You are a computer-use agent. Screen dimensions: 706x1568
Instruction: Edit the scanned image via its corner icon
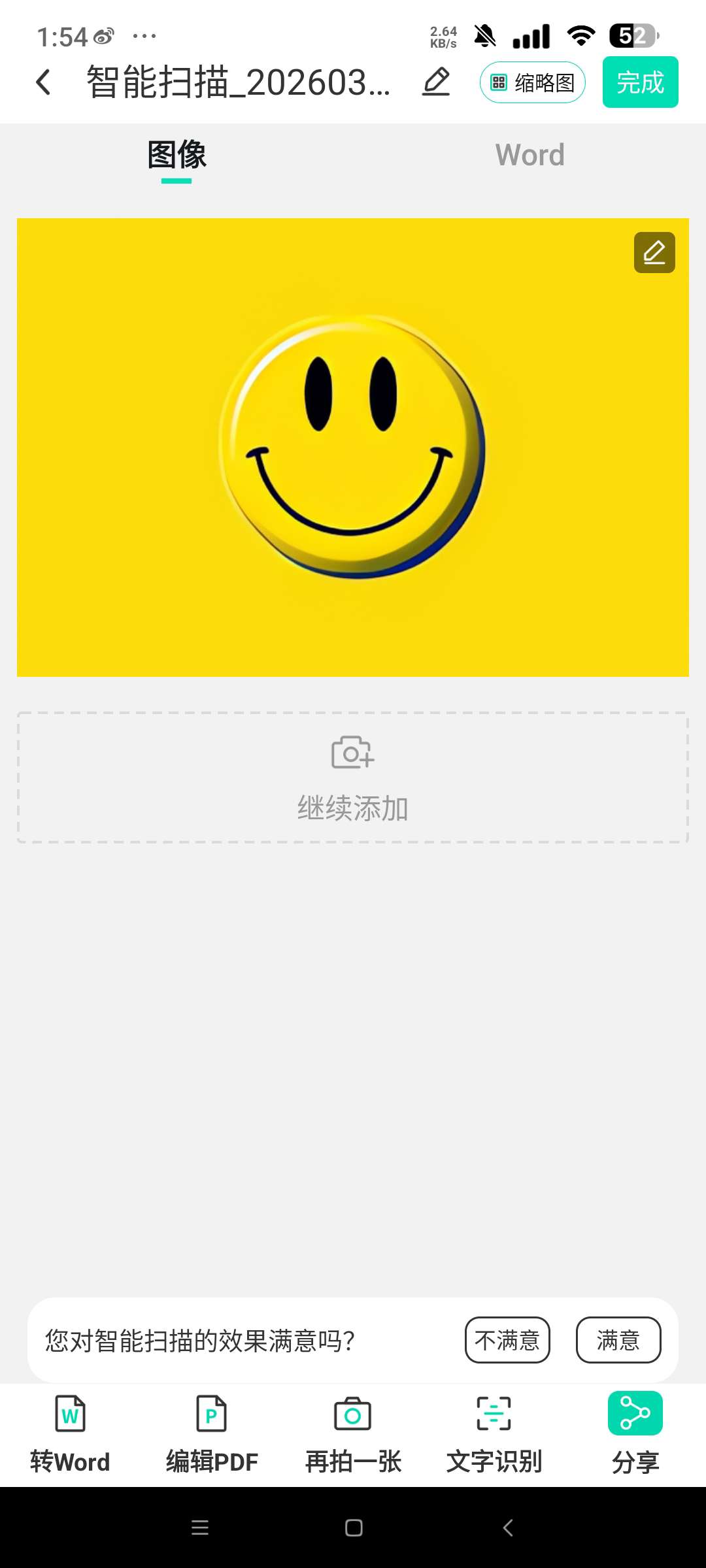coord(654,253)
